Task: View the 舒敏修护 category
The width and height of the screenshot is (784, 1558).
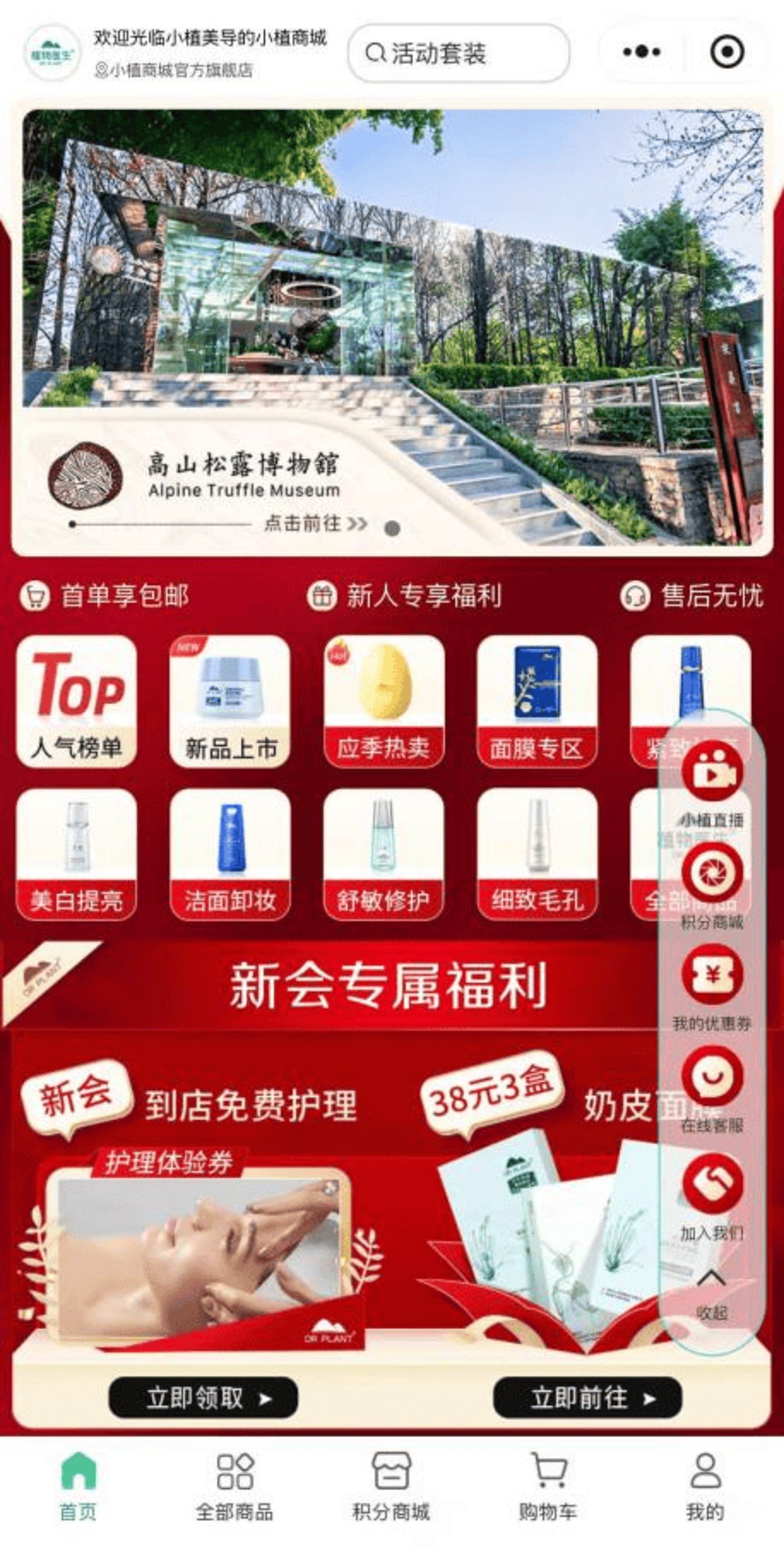Action: click(x=384, y=854)
